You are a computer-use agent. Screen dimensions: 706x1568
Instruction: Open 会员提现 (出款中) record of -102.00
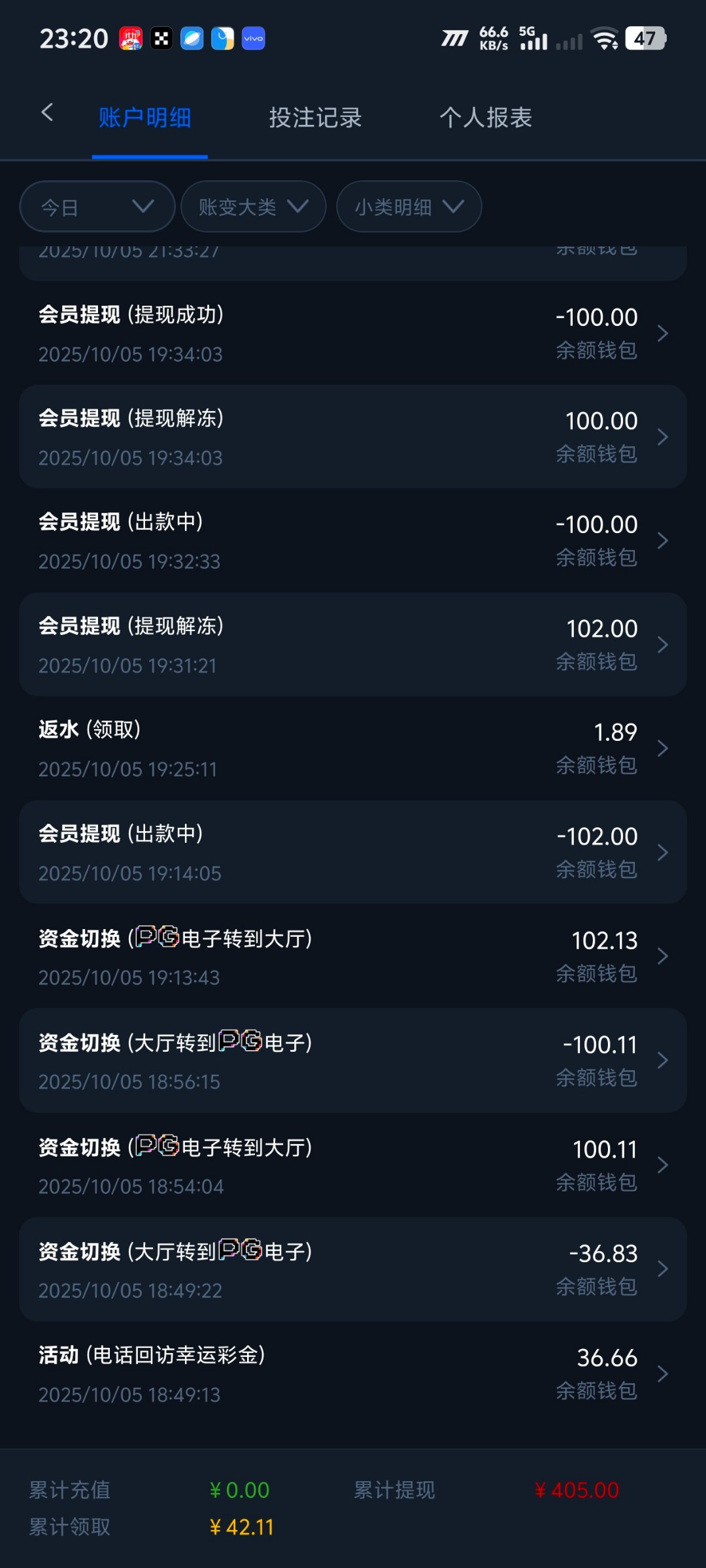(x=353, y=853)
